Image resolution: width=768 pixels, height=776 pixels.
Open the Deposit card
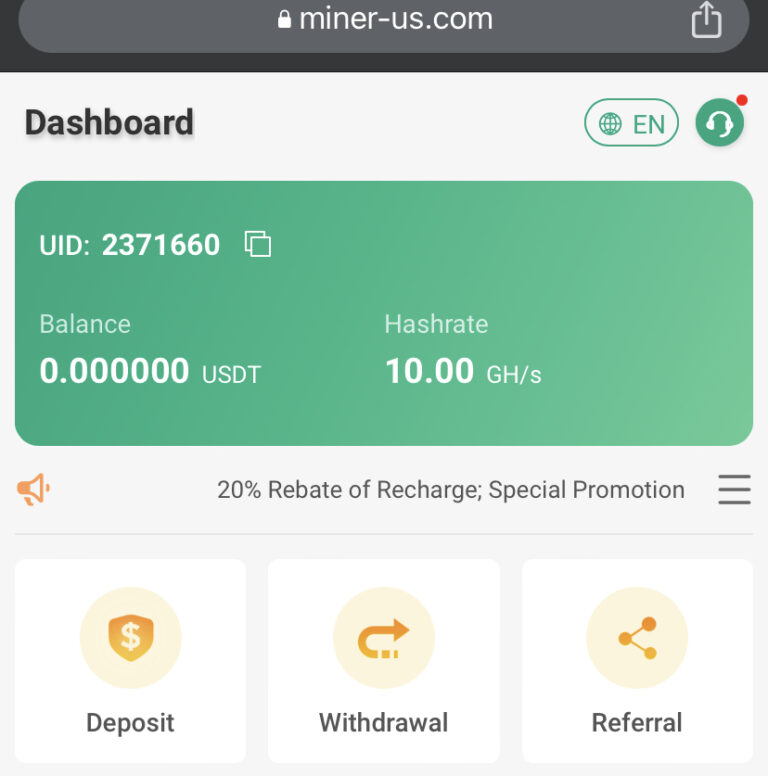coord(130,661)
